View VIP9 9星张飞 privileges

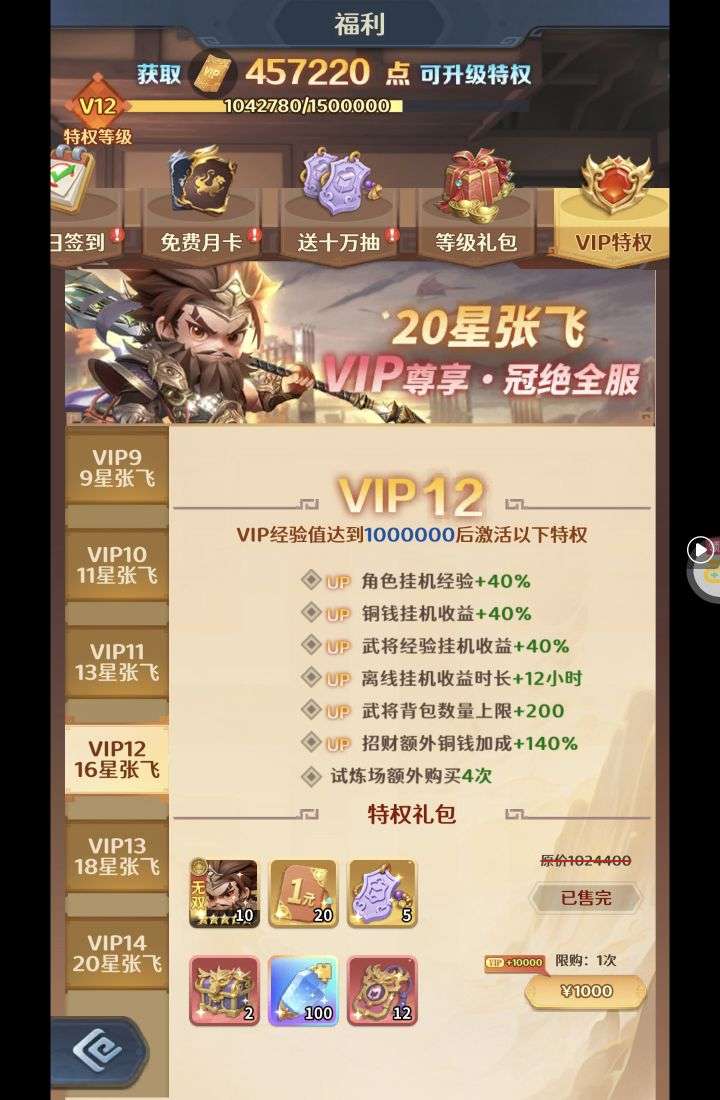click(117, 468)
